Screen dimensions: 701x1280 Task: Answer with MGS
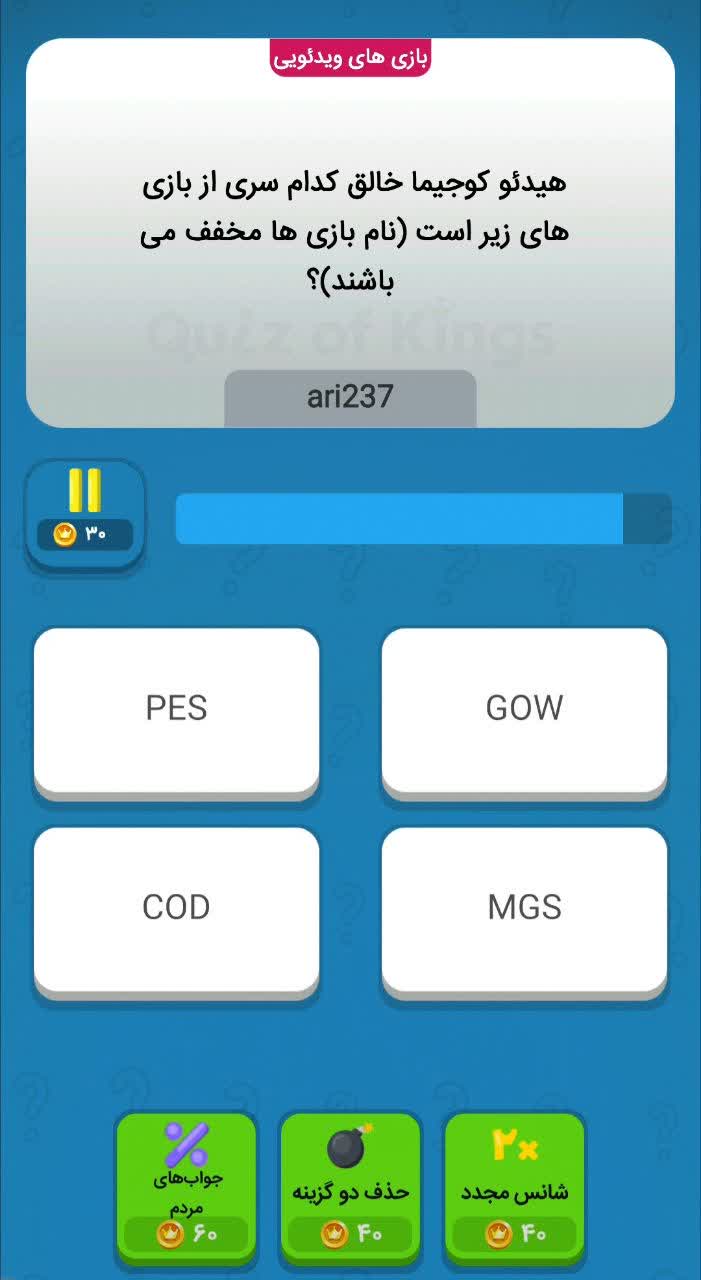click(524, 908)
